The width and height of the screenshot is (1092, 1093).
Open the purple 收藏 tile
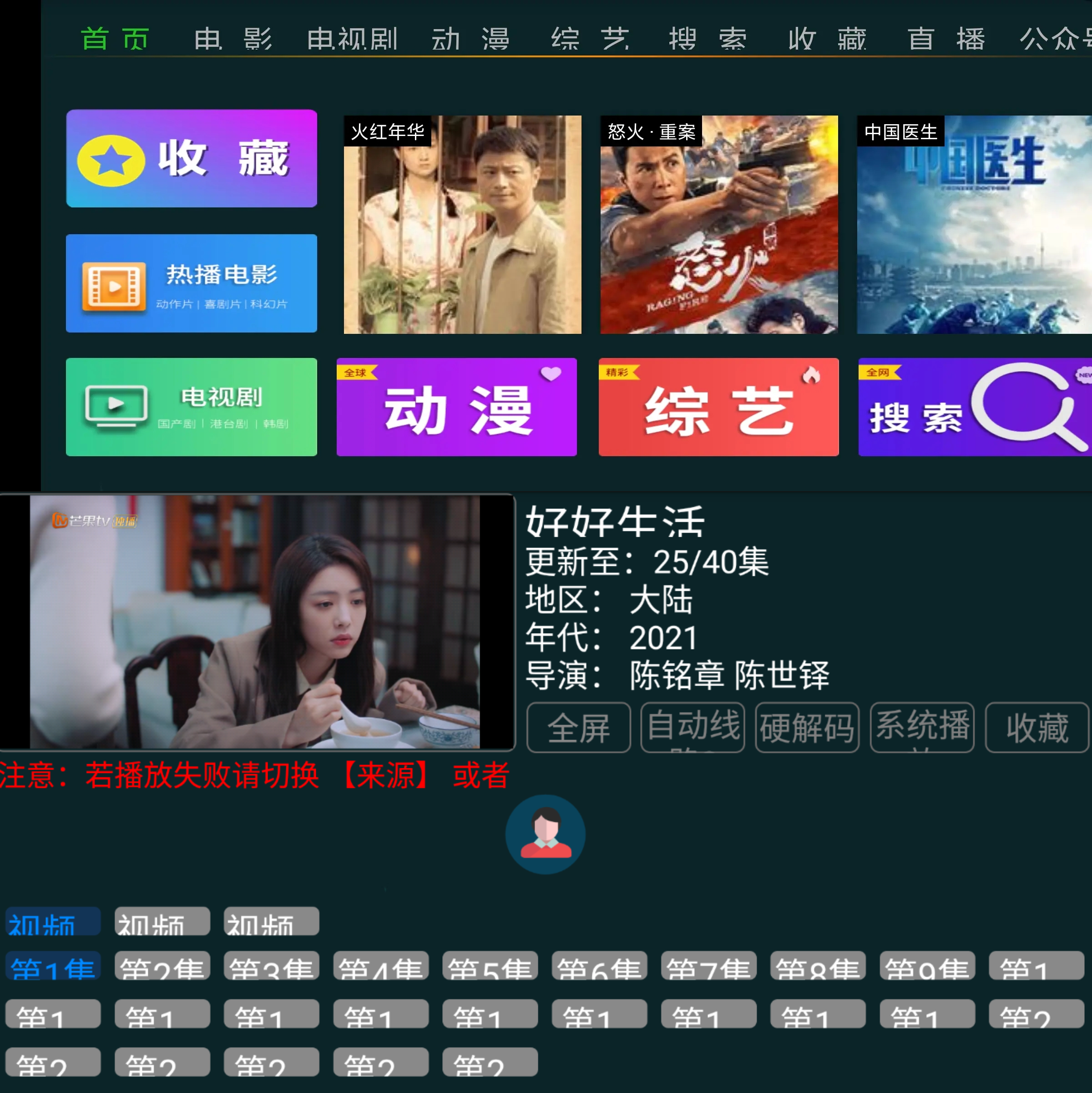(191, 158)
